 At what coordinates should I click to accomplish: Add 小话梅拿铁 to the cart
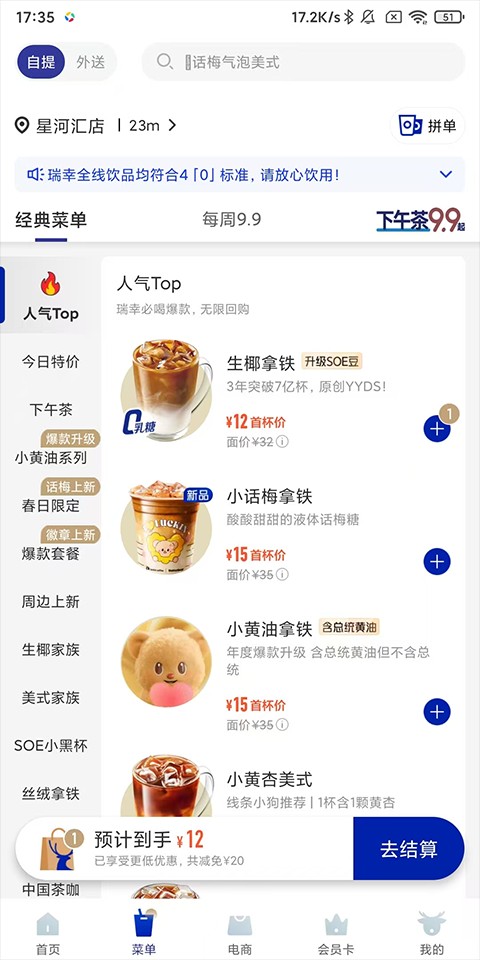click(x=437, y=561)
